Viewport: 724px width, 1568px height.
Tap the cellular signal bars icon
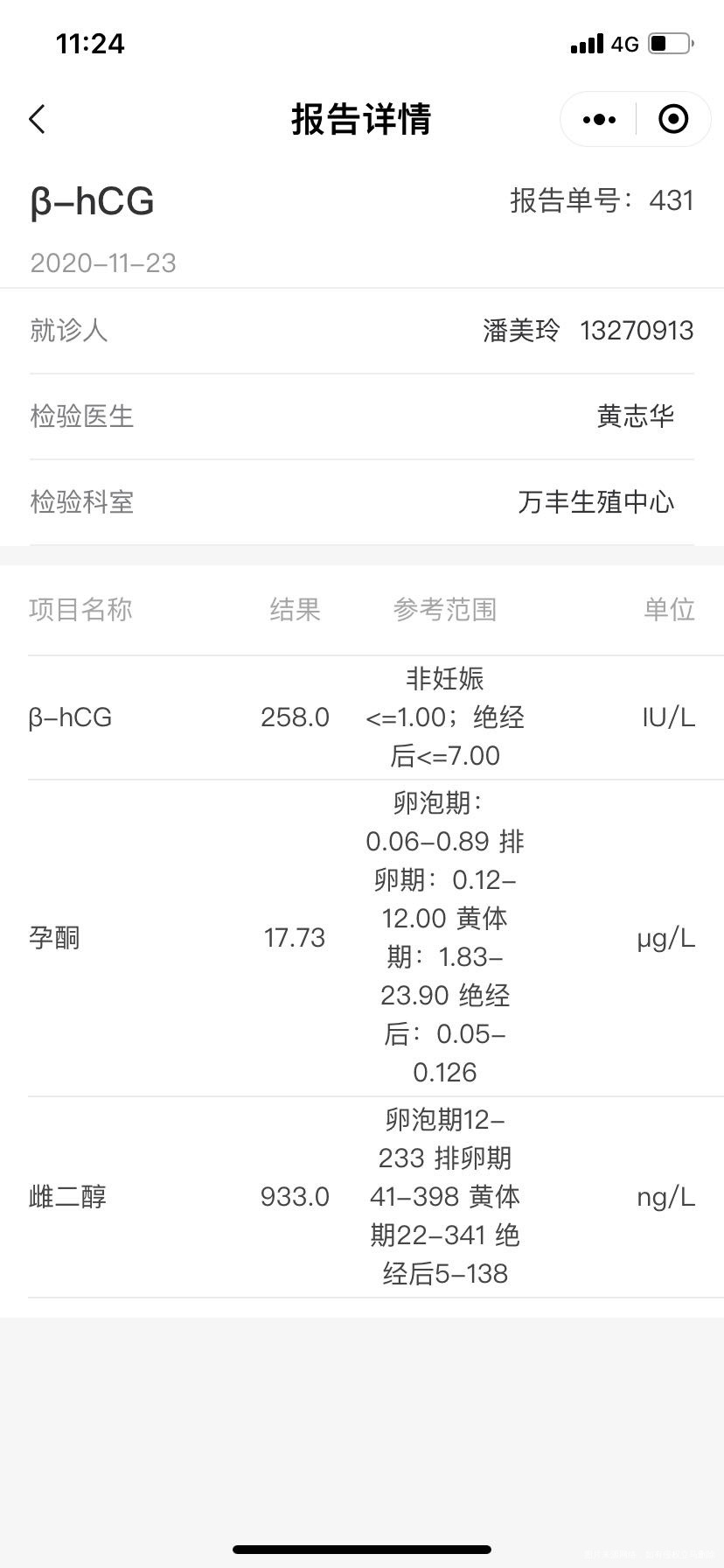pyautogui.click(x=586, y=44)
